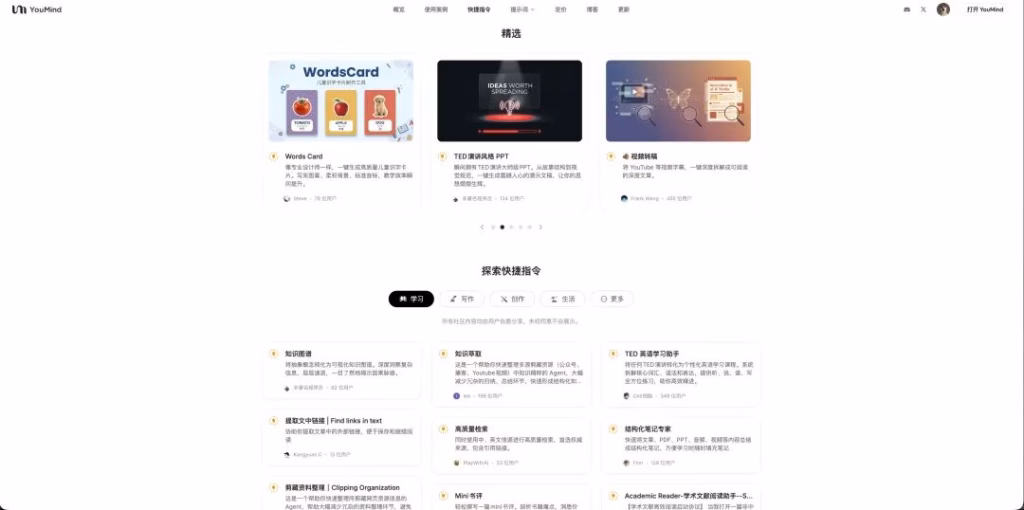Open the X (Twitter) icon in the header
Image resolution: width=1024 pixels, height=510 pixels.
point(923,9)
